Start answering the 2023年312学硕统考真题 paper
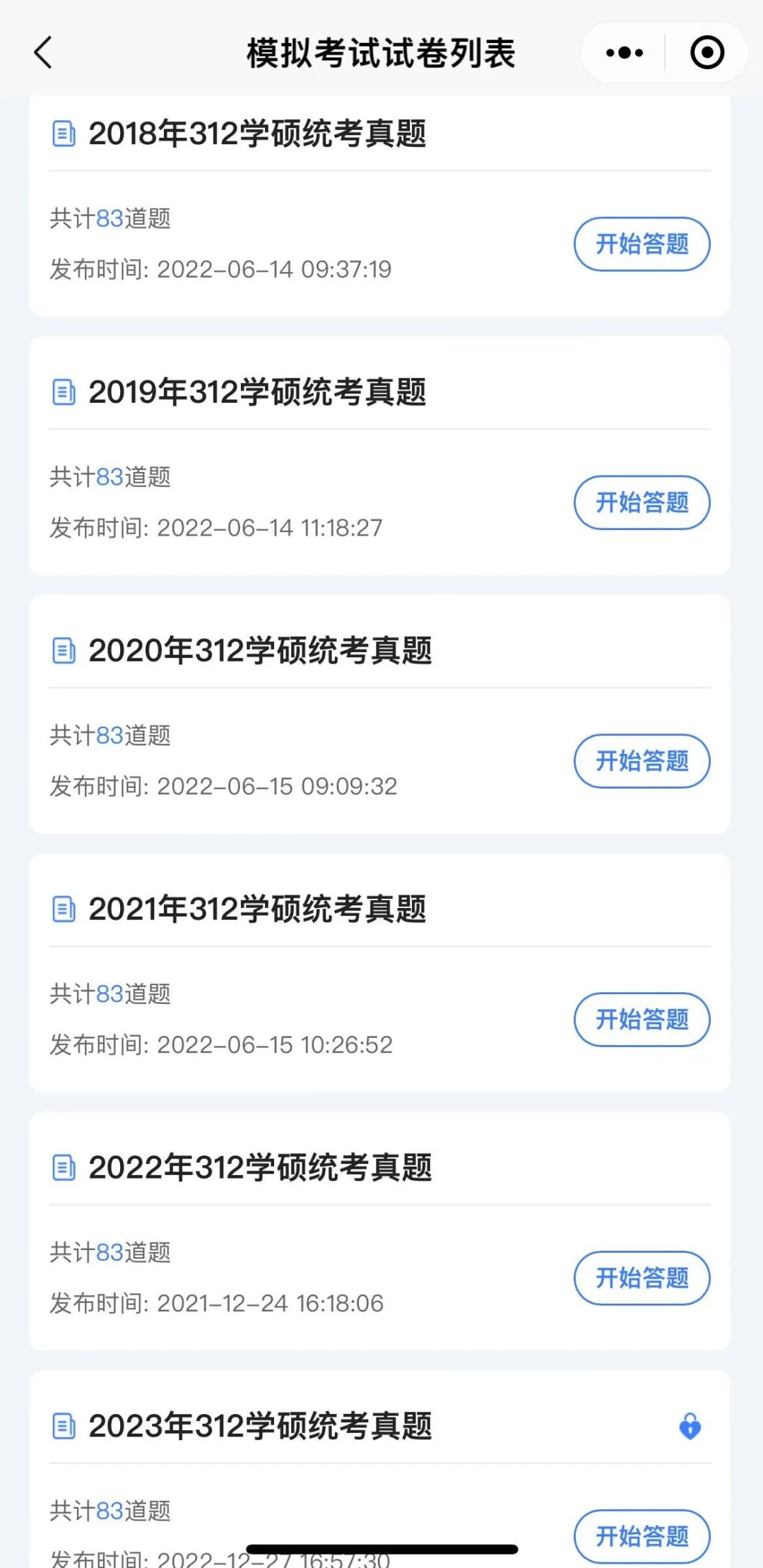The width and height of the screenshot is (763, 1568). pyautogui.click(x=641, y=1537)
